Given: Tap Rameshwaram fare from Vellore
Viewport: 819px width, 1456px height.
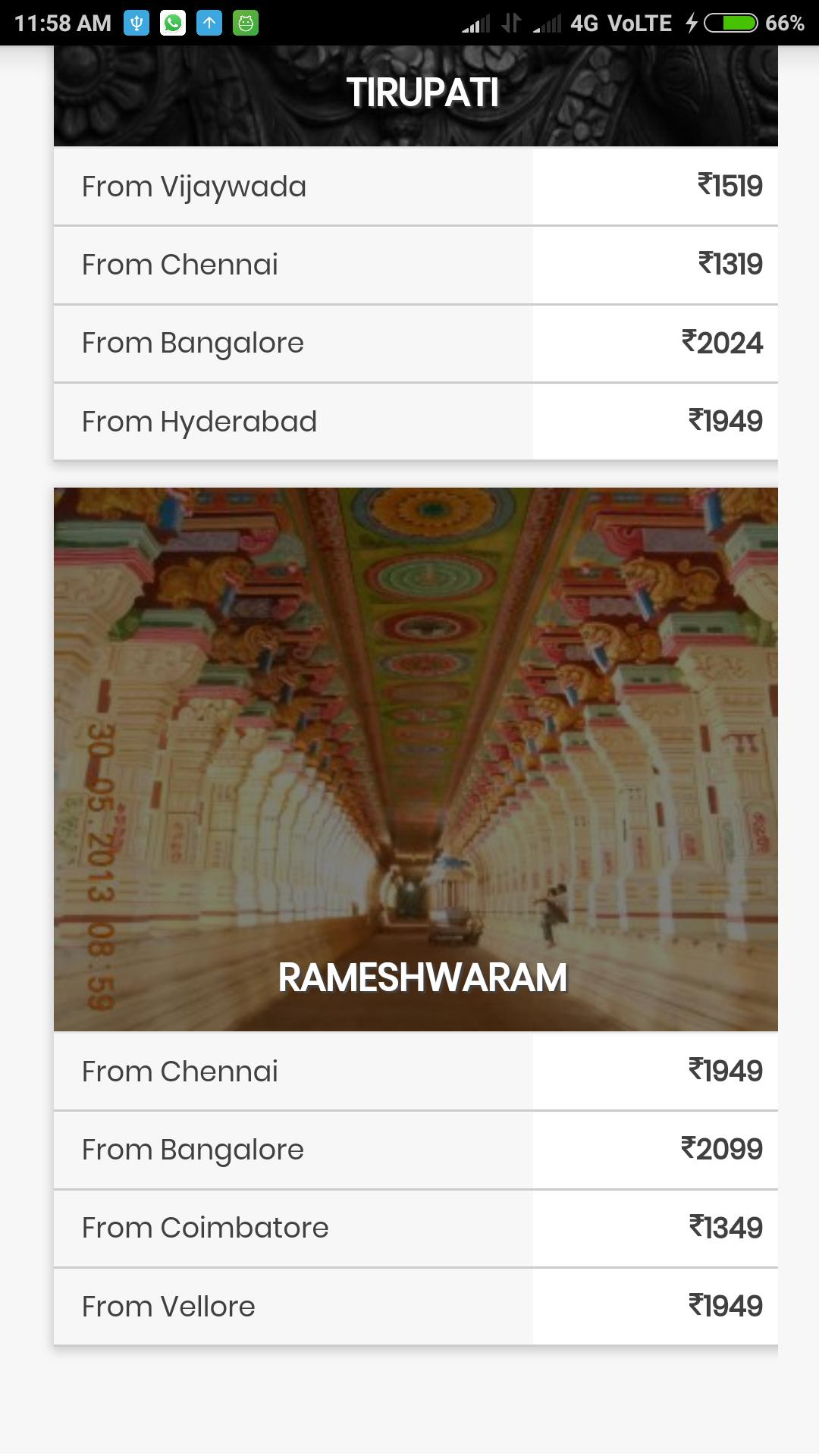Looking at the screenshot, I should (x=416, y=1307).
